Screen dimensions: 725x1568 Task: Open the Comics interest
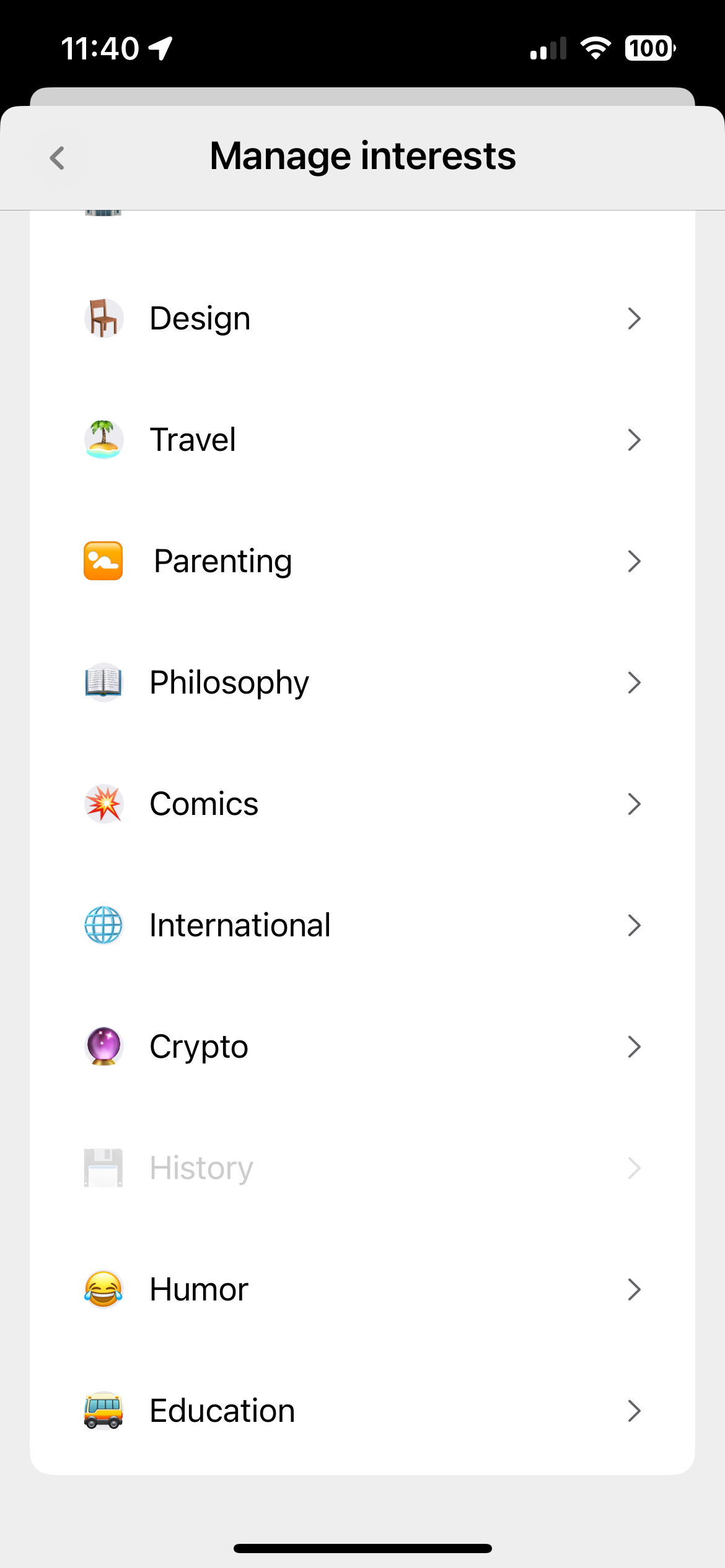click(x=362, y=804)
